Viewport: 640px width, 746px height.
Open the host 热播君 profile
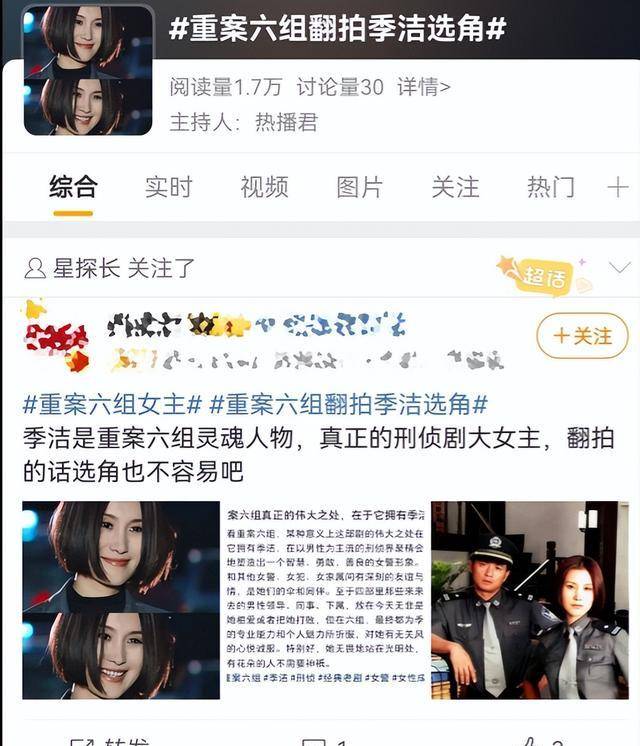point(286,123)
